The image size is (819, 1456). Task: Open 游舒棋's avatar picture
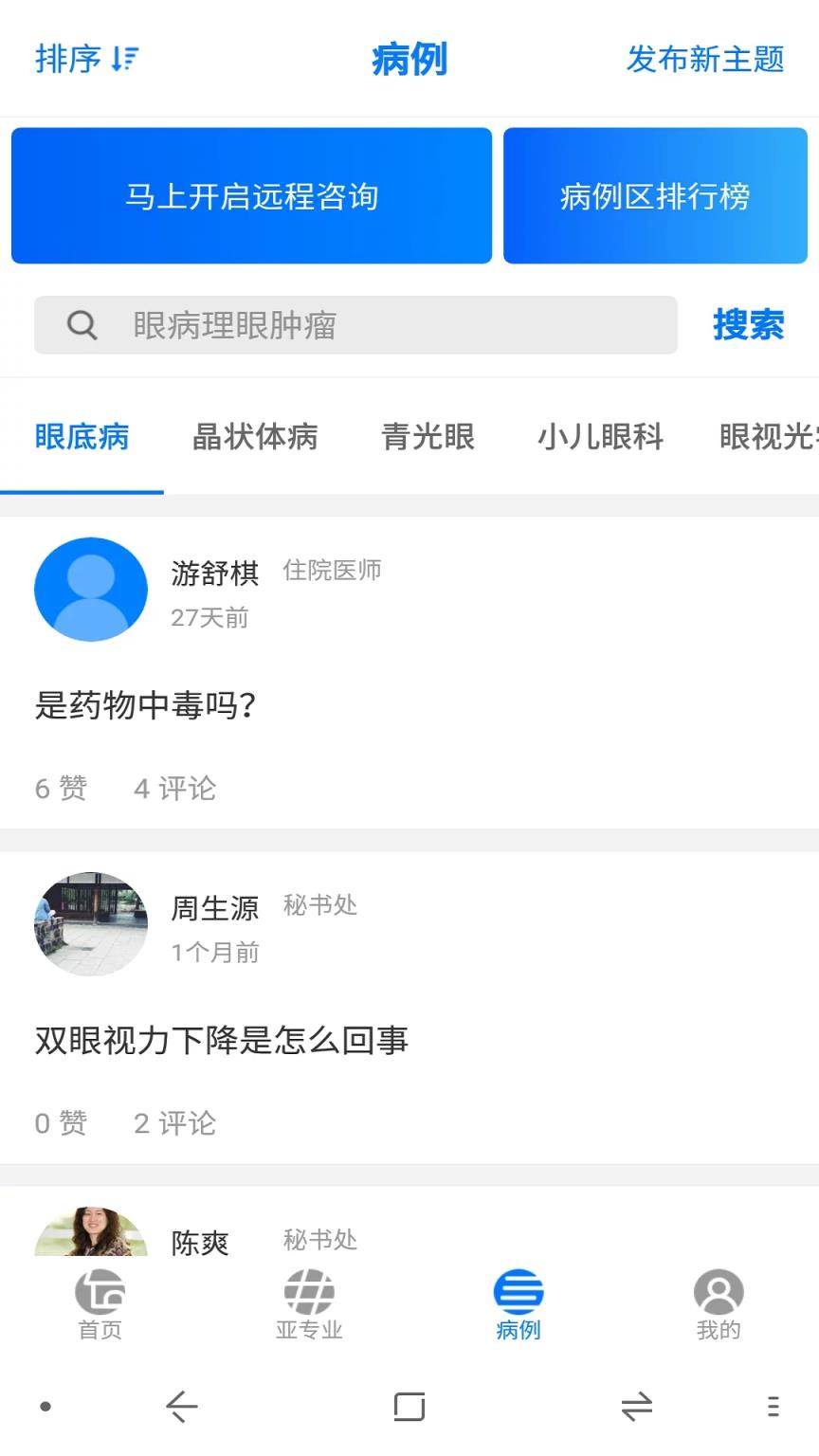91,589
